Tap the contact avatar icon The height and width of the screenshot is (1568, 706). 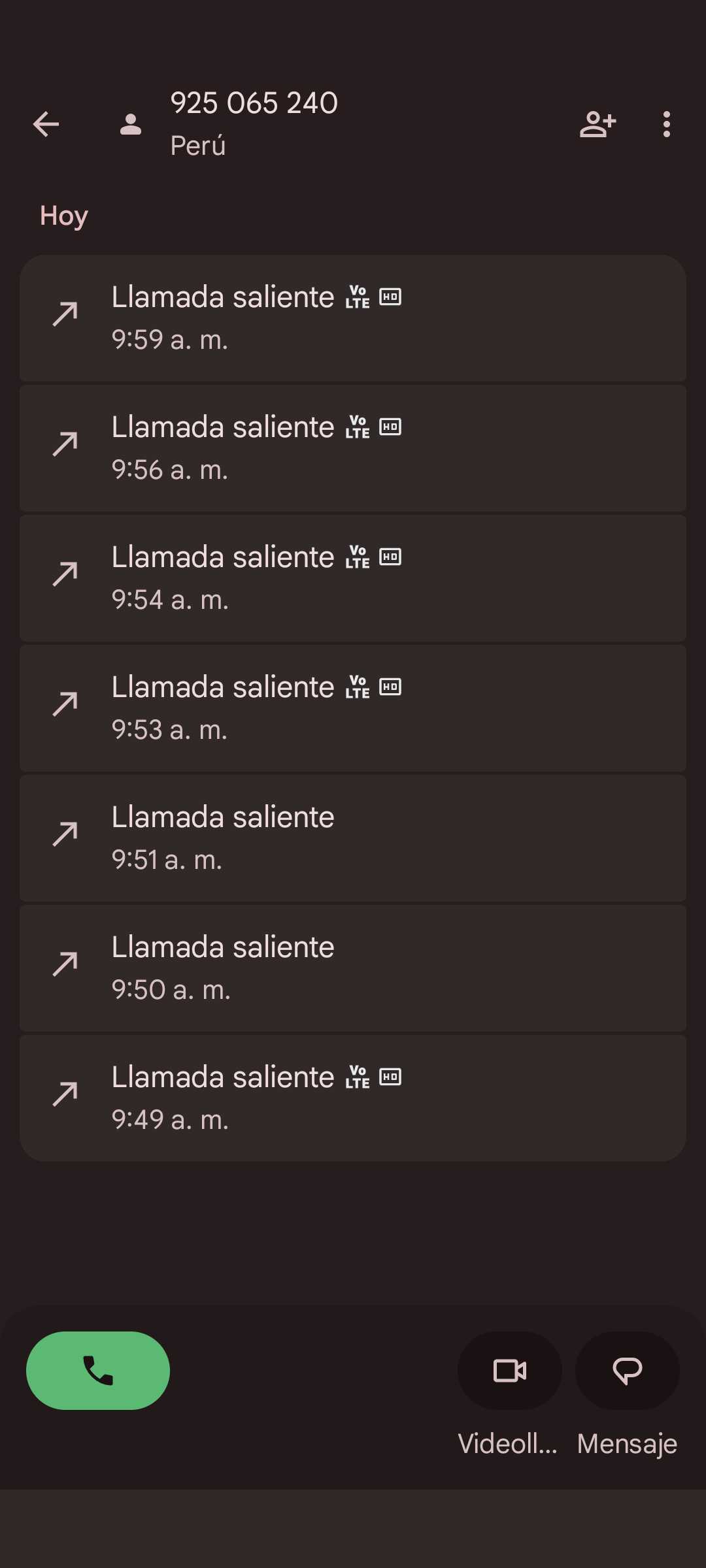click(x=131, y=124)
